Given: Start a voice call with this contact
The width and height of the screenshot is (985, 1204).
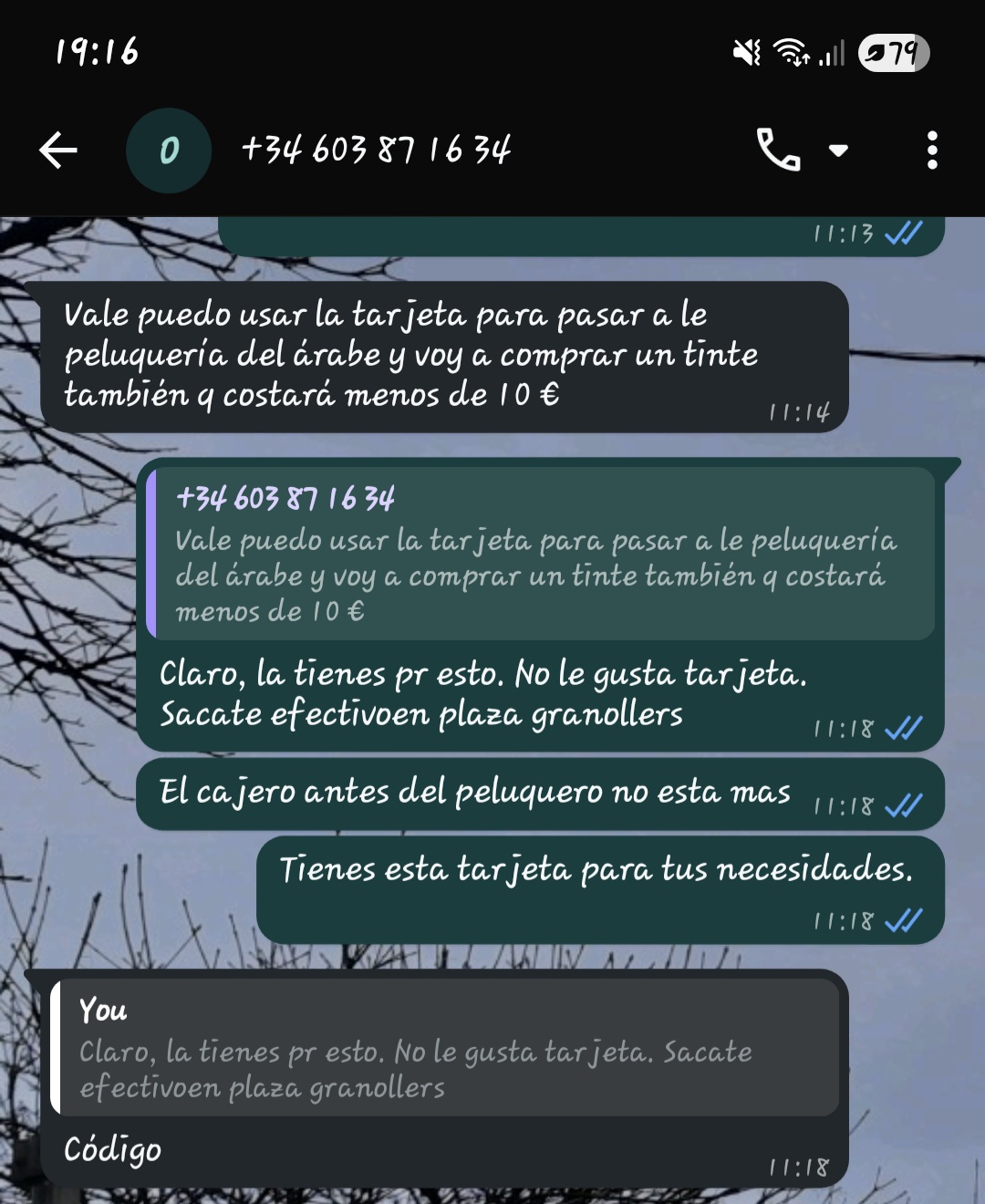Looking at the screenshot, I should [778, 150].
